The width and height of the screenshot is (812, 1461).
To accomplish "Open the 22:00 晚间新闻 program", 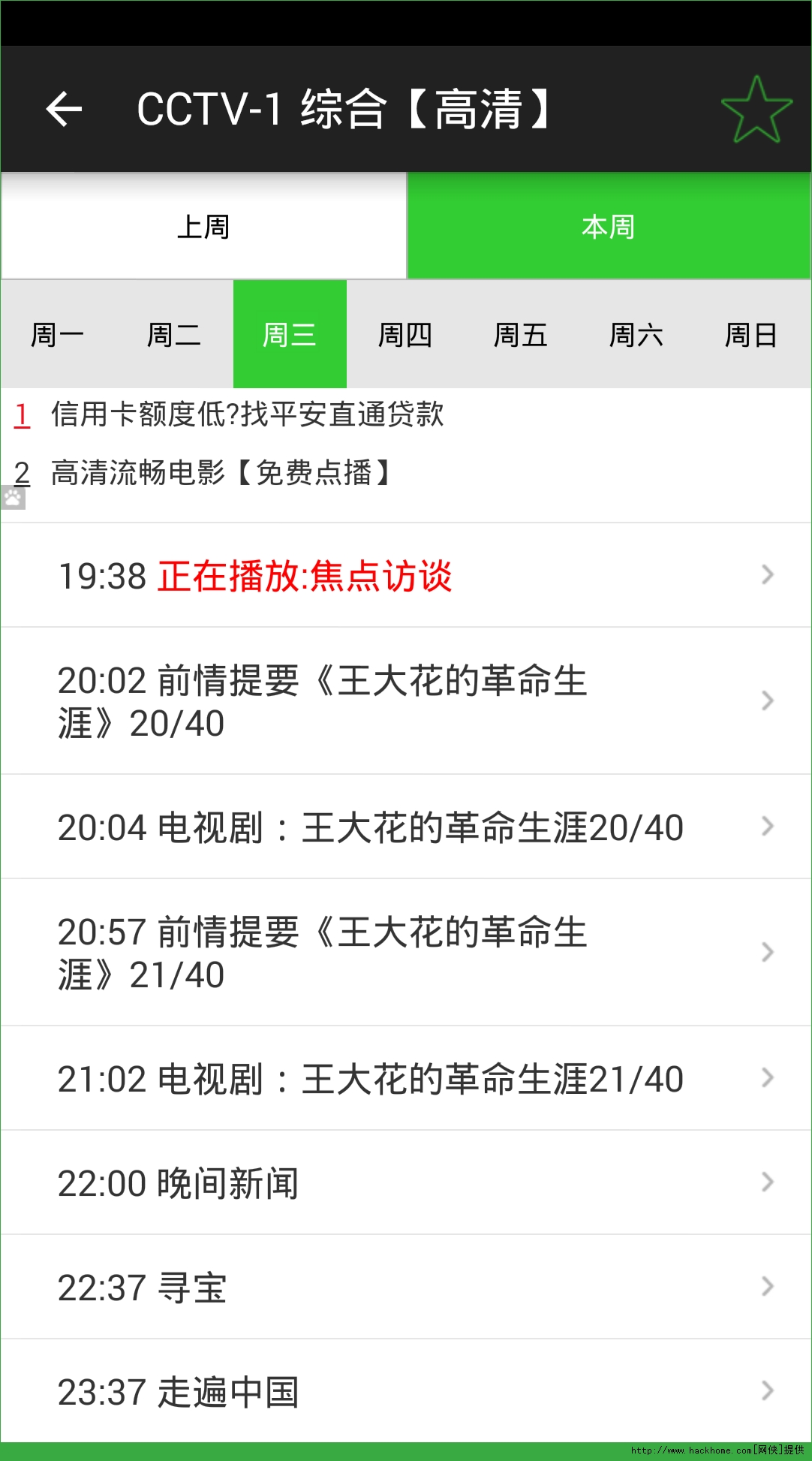I will [x=406, y=1183].
